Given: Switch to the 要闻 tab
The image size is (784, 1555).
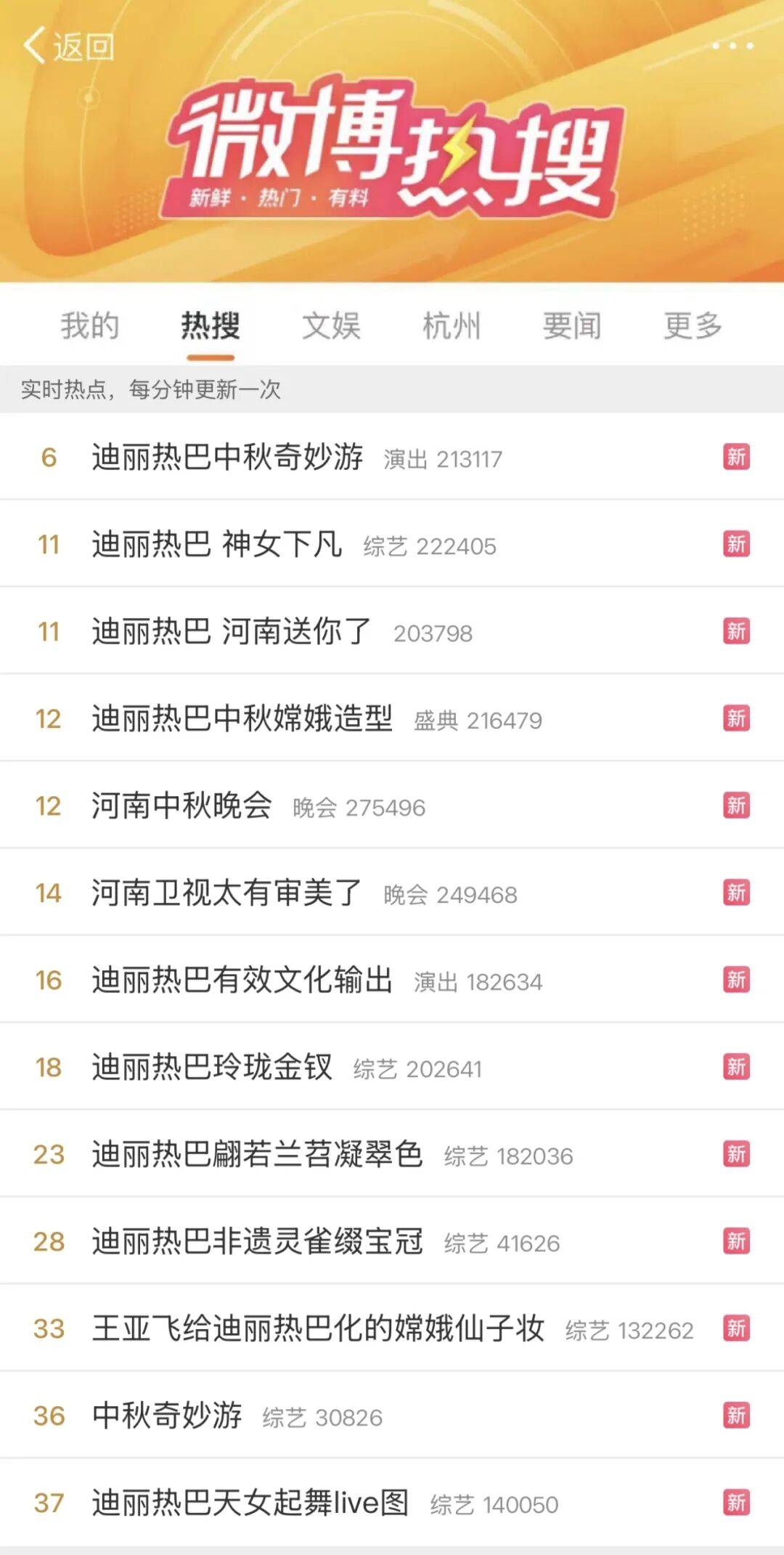Looking at the screenshot, I should coord(572,325).
